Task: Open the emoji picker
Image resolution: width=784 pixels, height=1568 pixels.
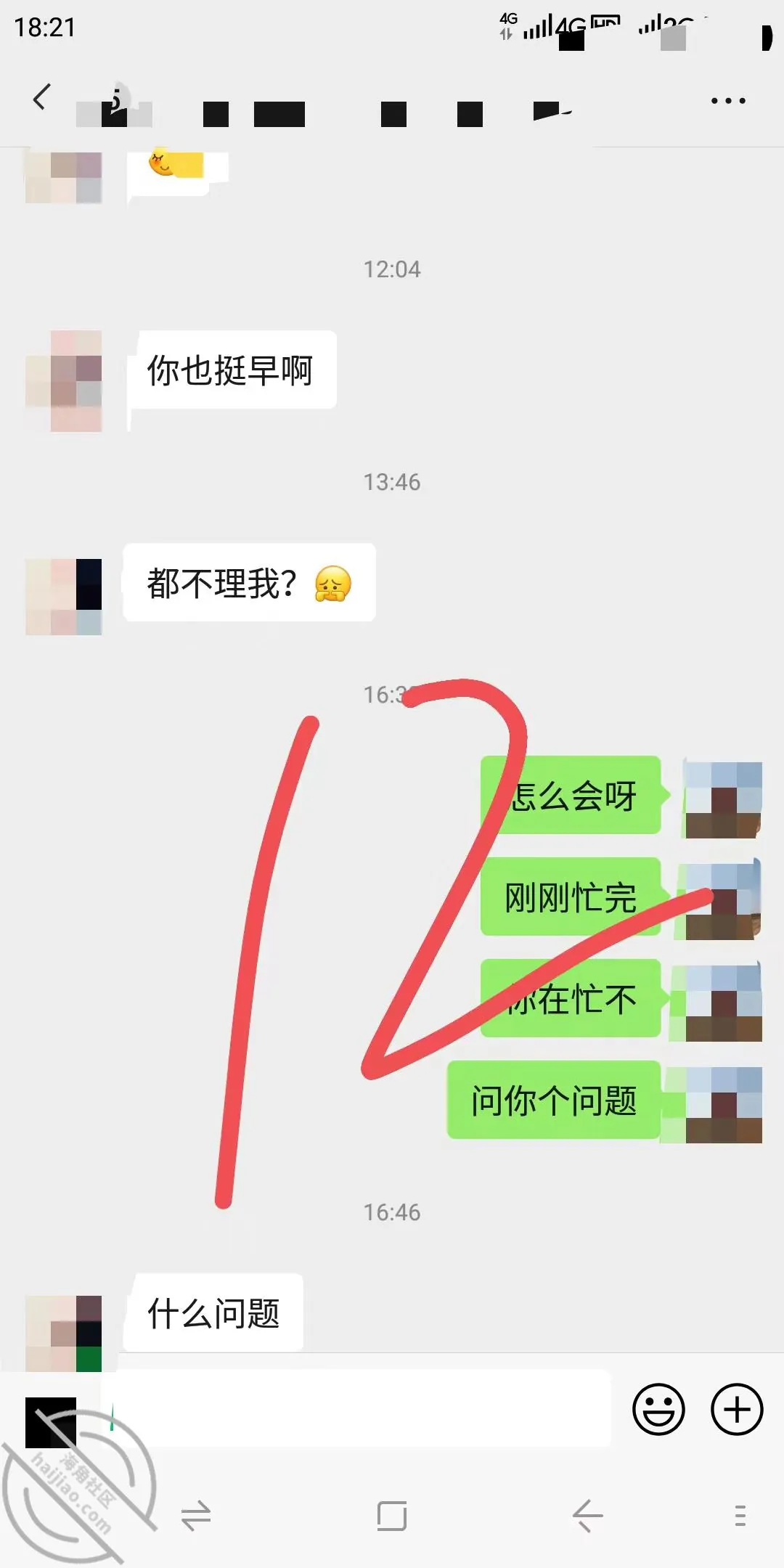Action: click(x=658, y=1409)
